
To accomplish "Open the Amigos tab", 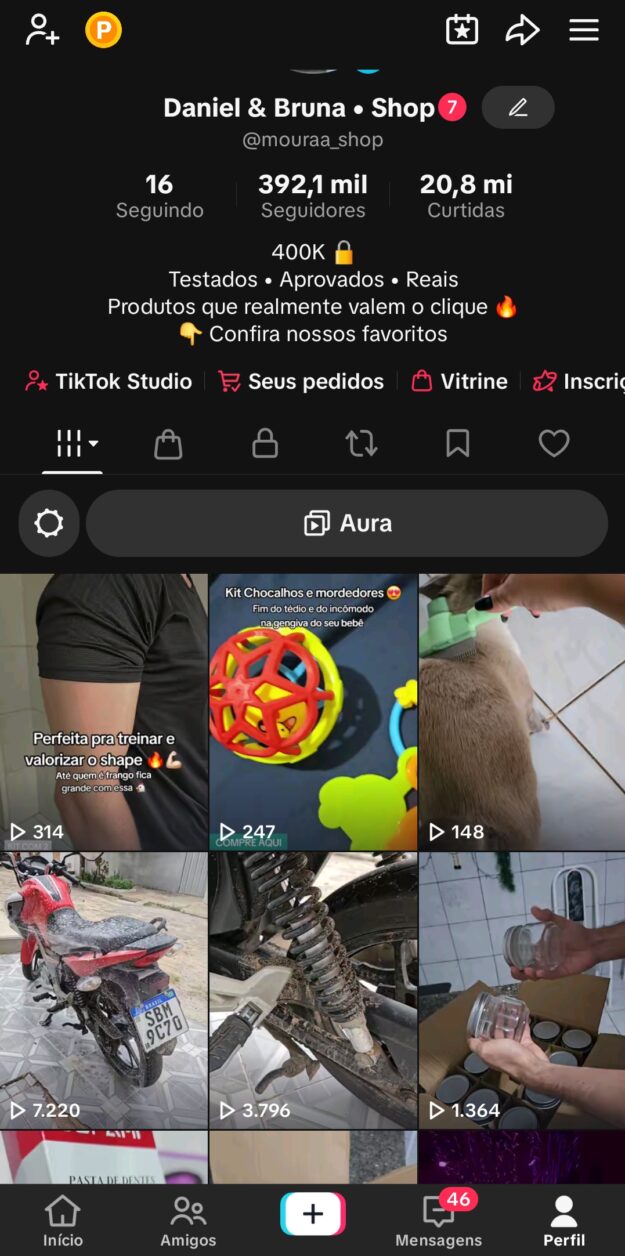I will point(188,1221).
